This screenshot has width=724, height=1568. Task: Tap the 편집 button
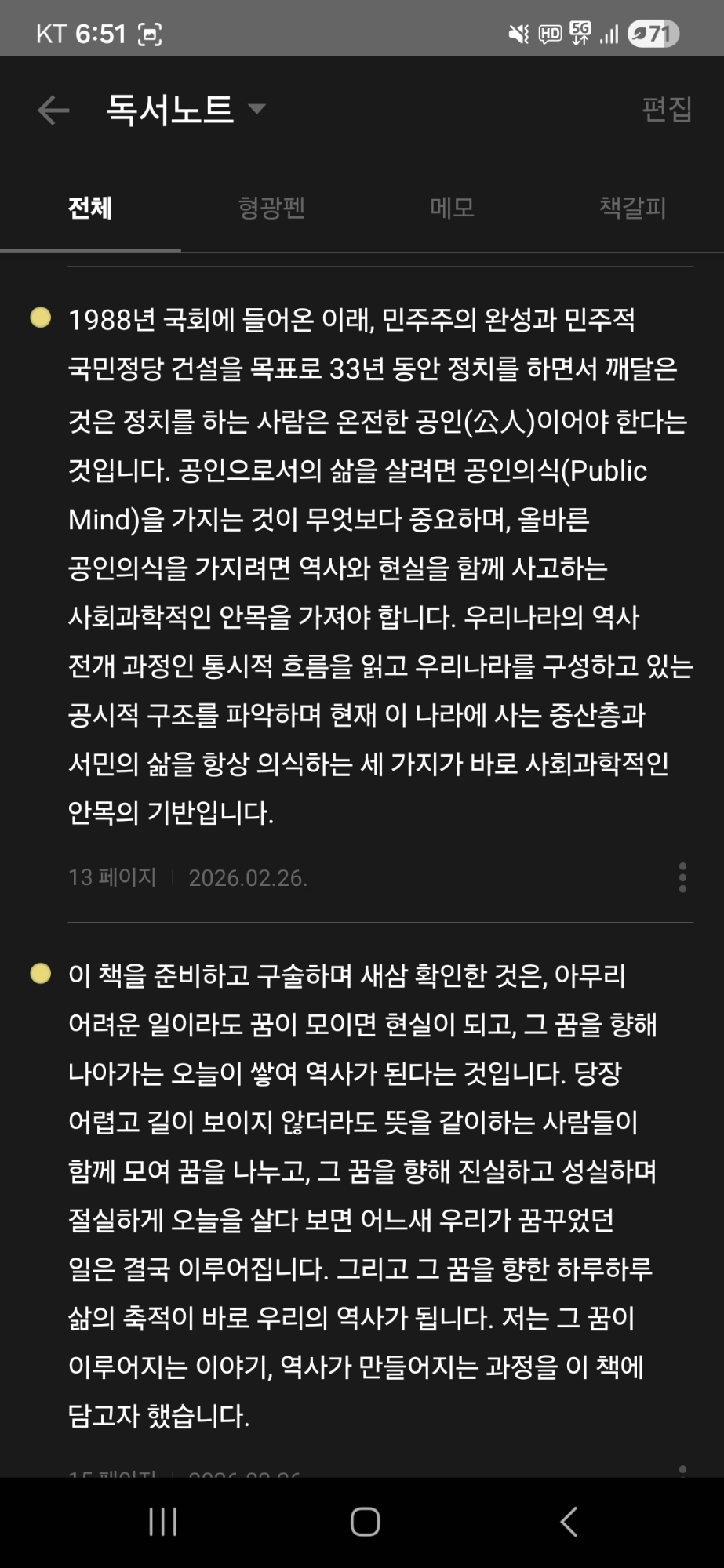667,109
